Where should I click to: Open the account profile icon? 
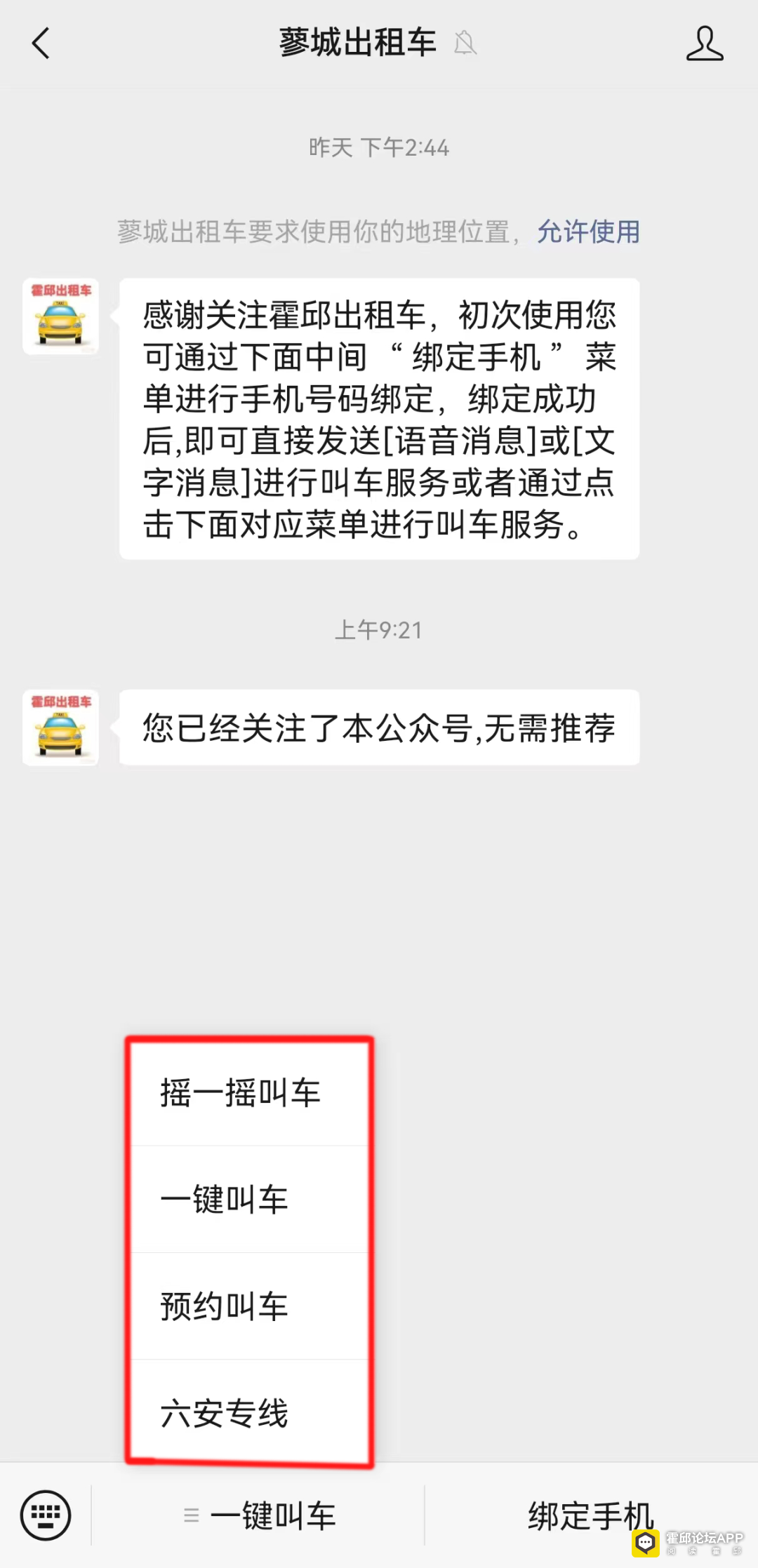pos(704,43)
